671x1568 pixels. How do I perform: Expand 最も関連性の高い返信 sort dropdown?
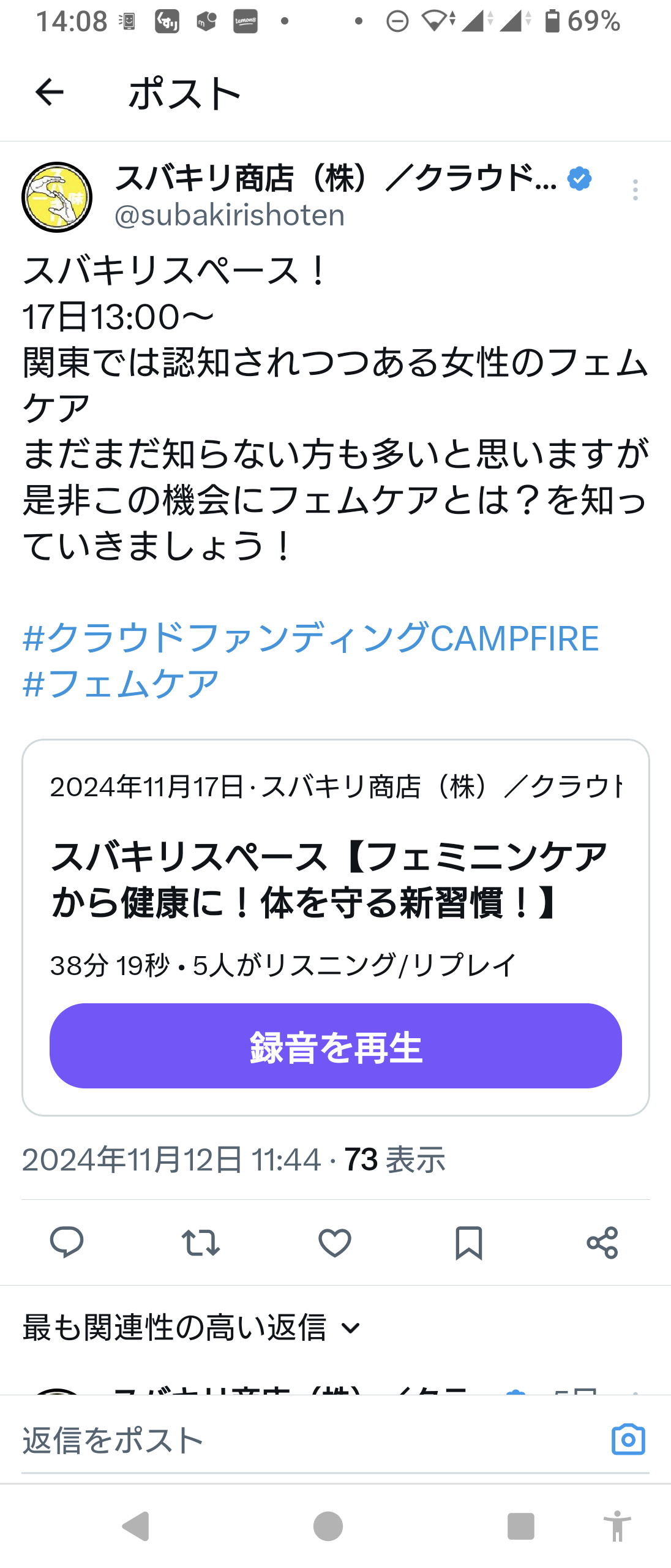tap(191, 1328)
